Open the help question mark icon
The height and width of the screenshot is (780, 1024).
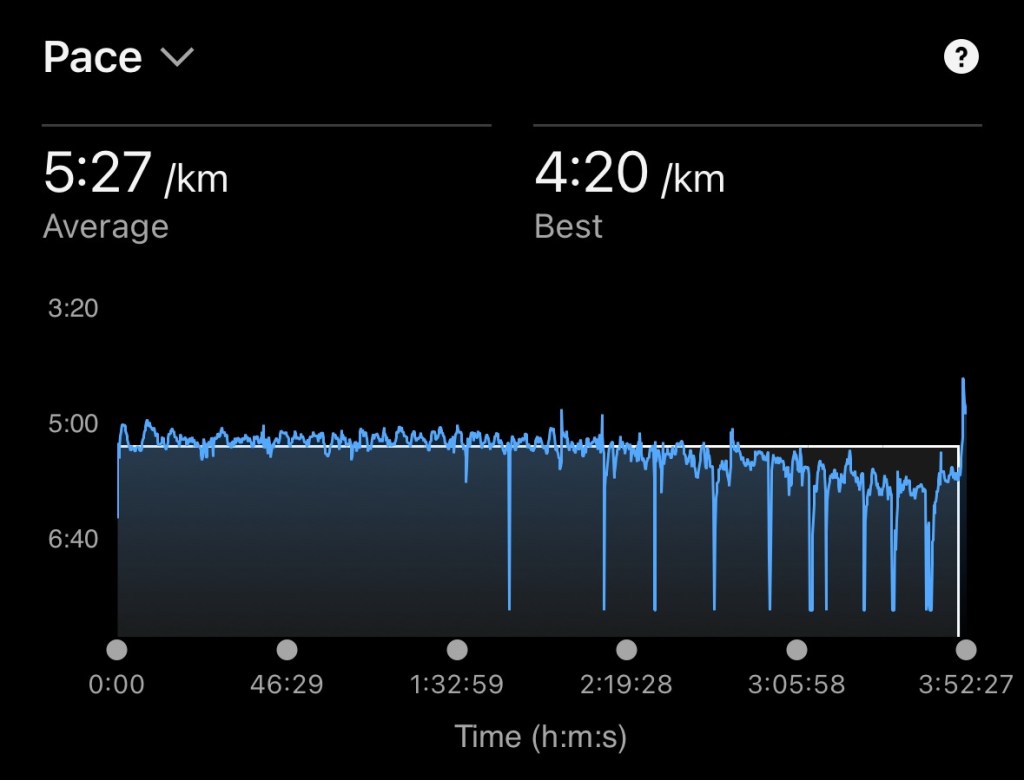tap(961, 58)
